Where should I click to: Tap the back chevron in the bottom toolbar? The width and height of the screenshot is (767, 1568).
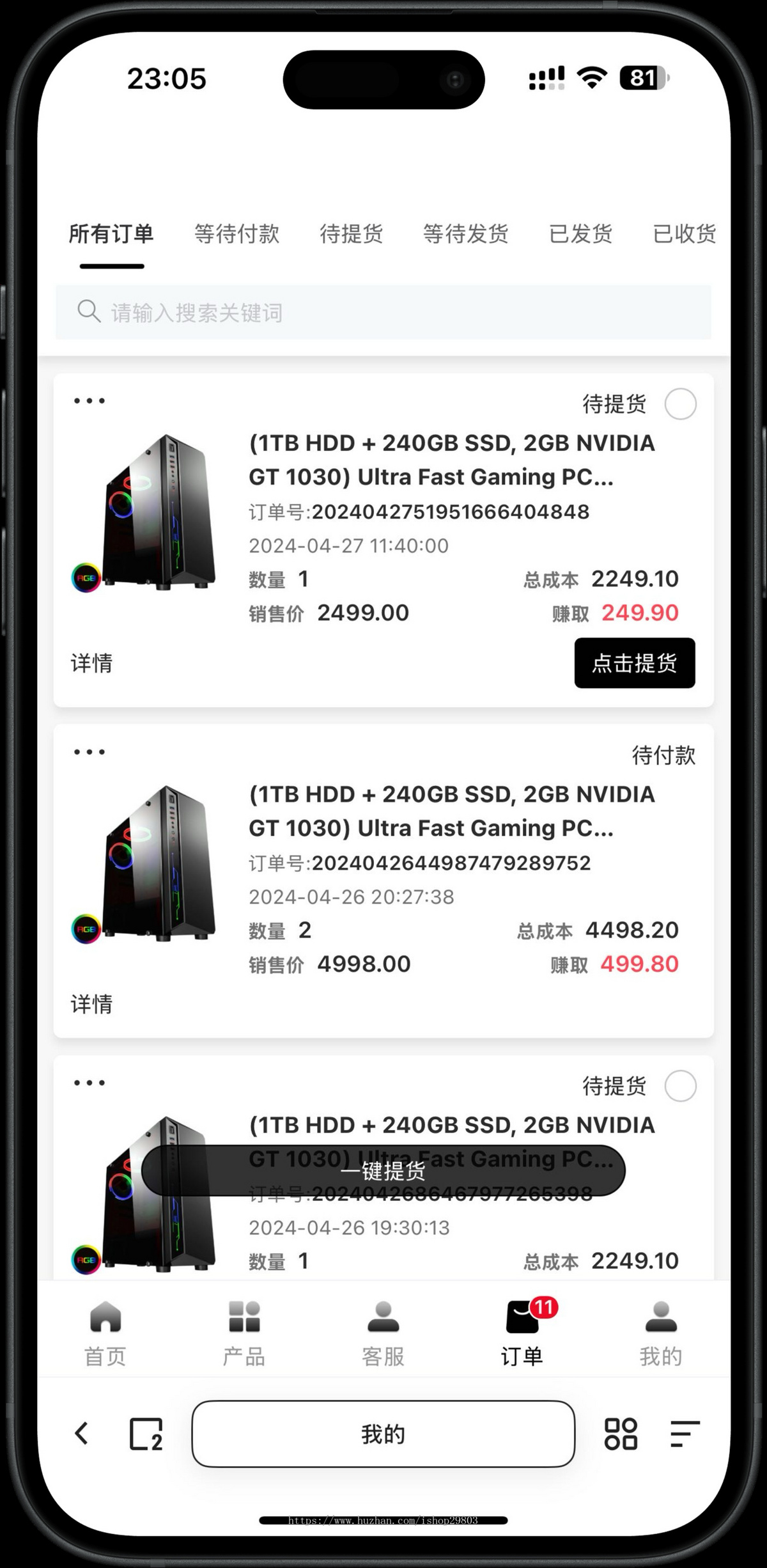[x=82, y=1433]
